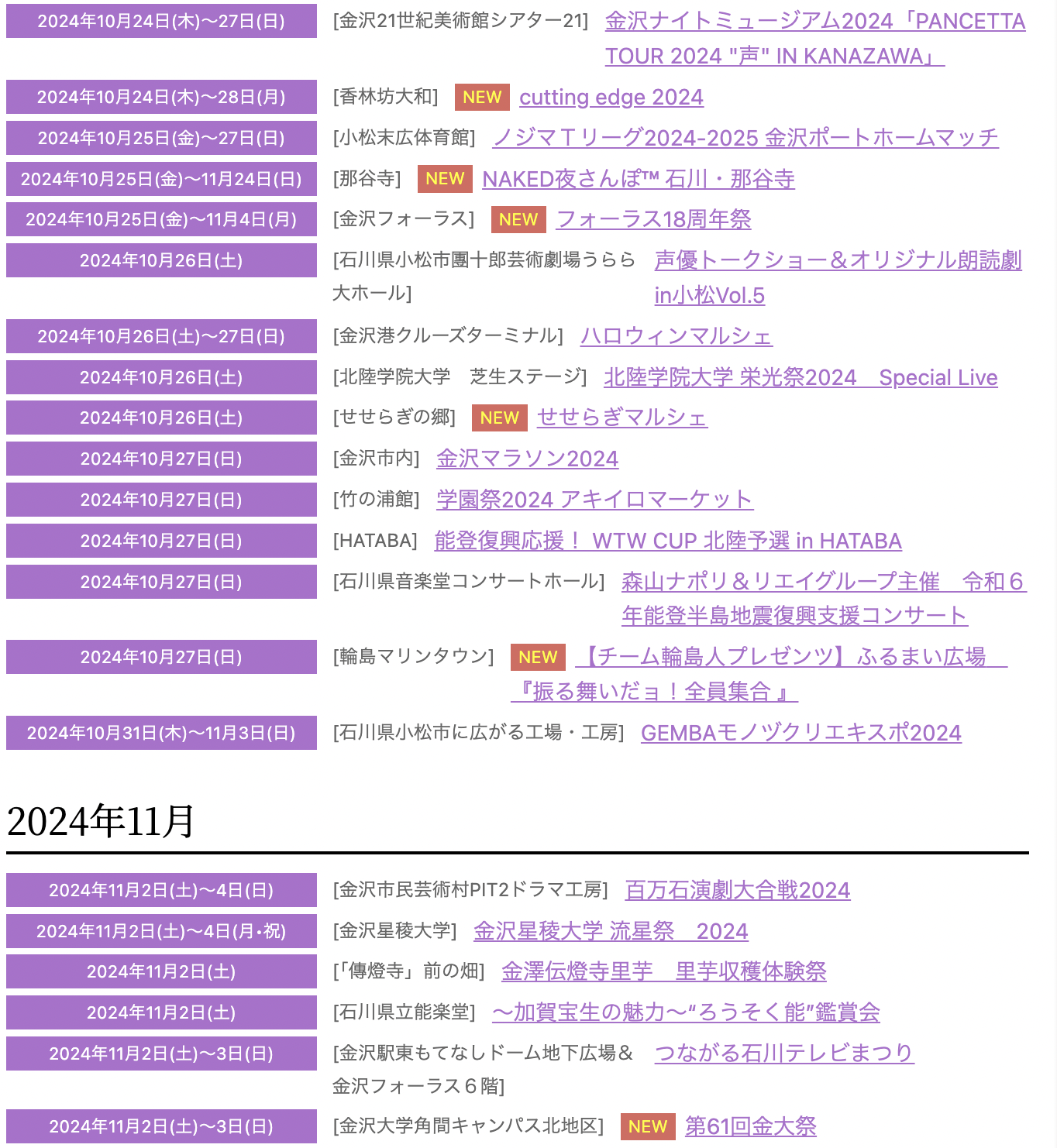Open 百万石演劇大合戦2024 link
1057x1148 pixels.
point(737,890)
